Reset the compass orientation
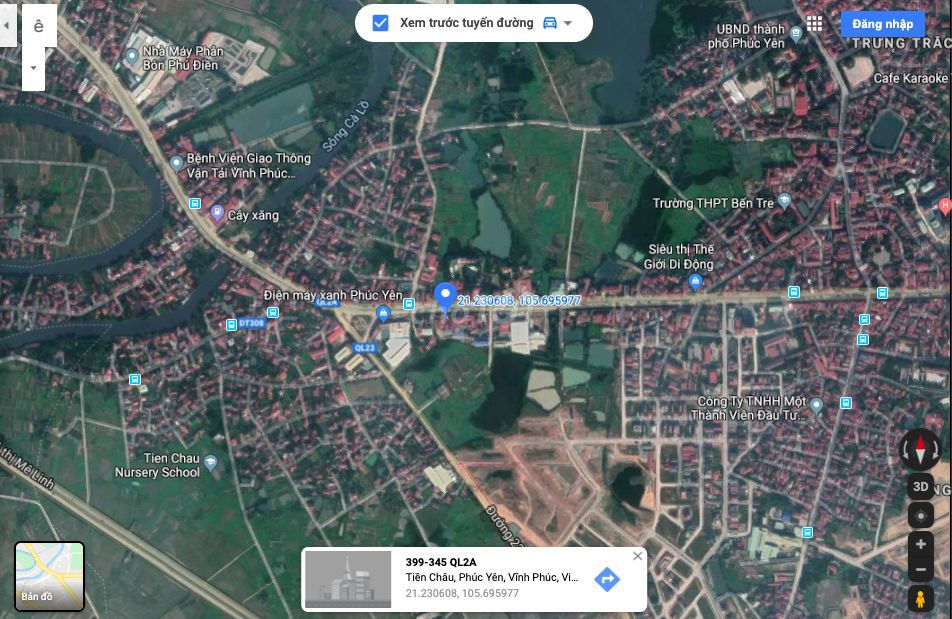This screenshot has height=619, width=952. (x=920, y=450)
